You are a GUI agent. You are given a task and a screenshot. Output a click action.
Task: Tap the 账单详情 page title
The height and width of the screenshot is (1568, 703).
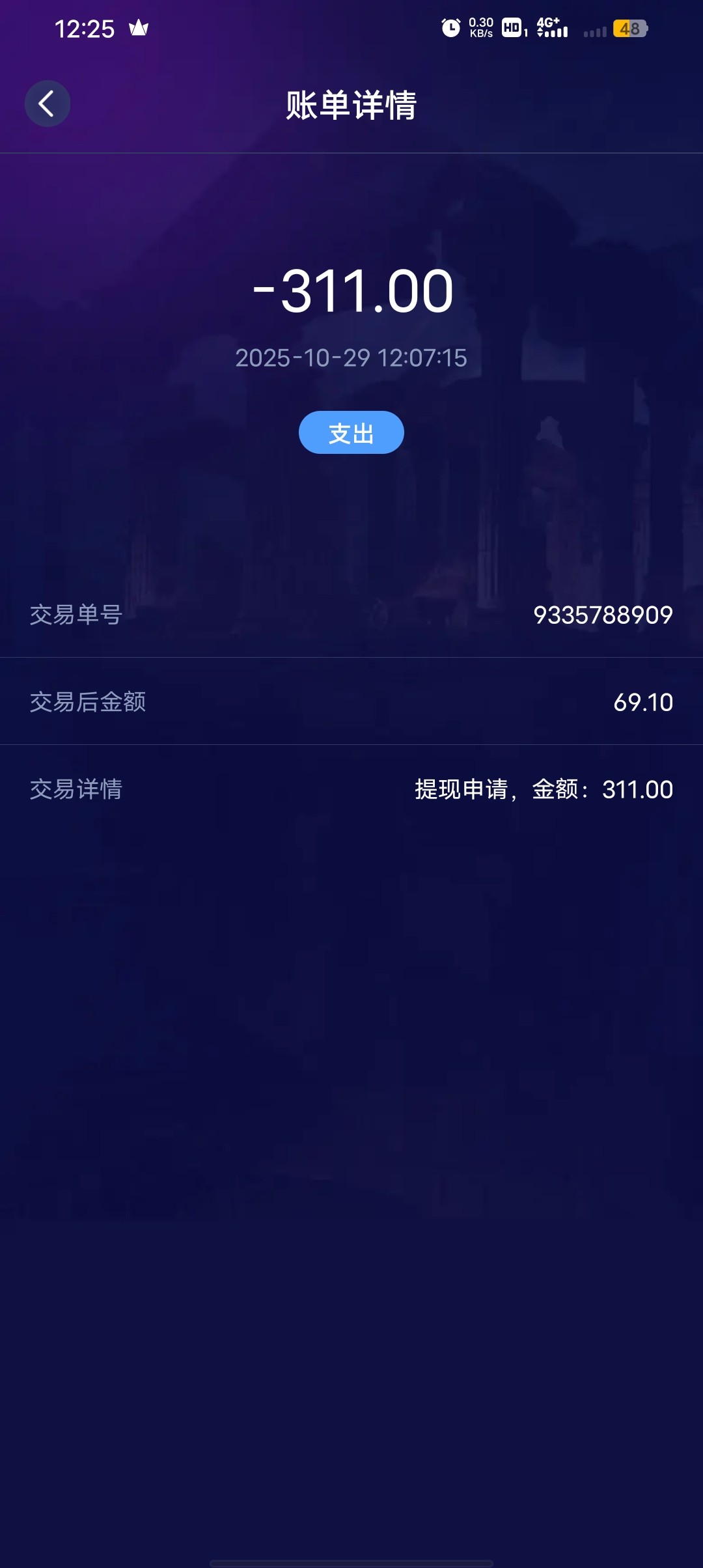click(x=351, y=103)
